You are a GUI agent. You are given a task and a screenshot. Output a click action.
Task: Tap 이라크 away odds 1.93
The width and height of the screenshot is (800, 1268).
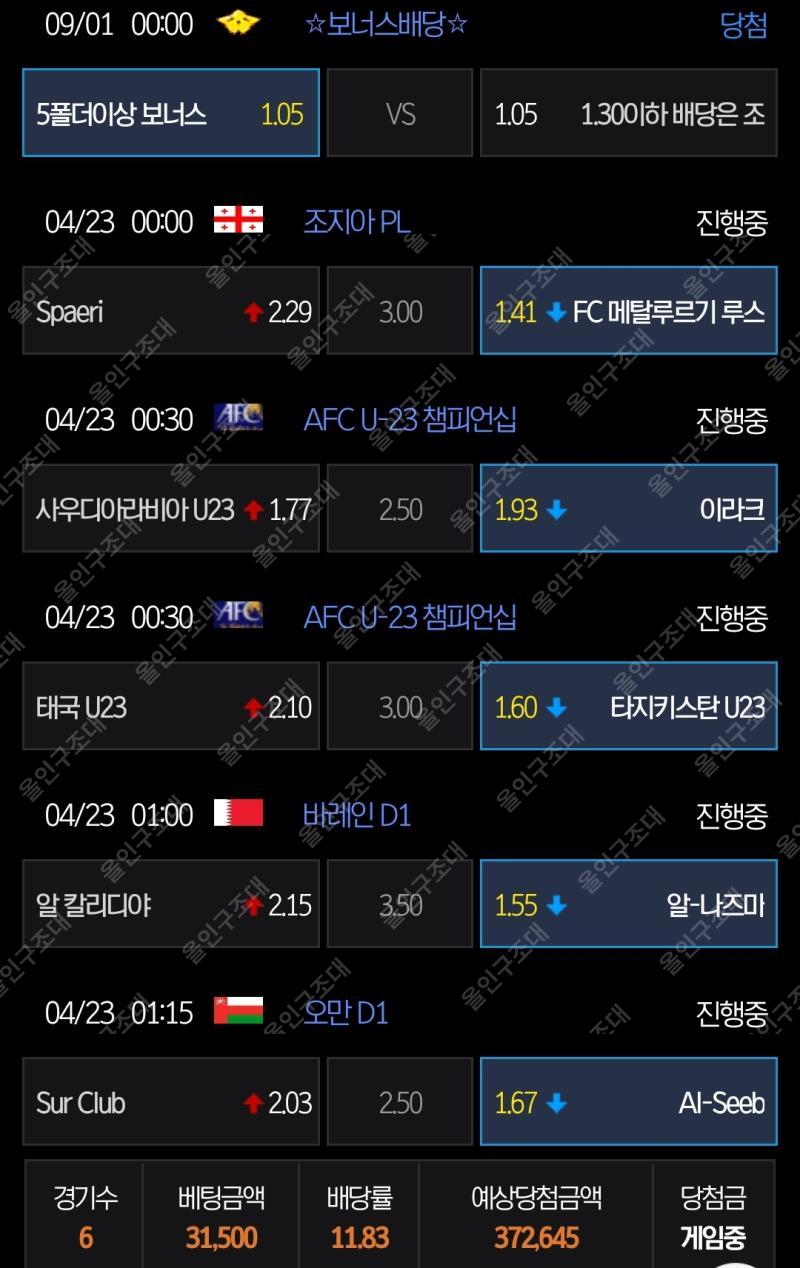[628, 509]
